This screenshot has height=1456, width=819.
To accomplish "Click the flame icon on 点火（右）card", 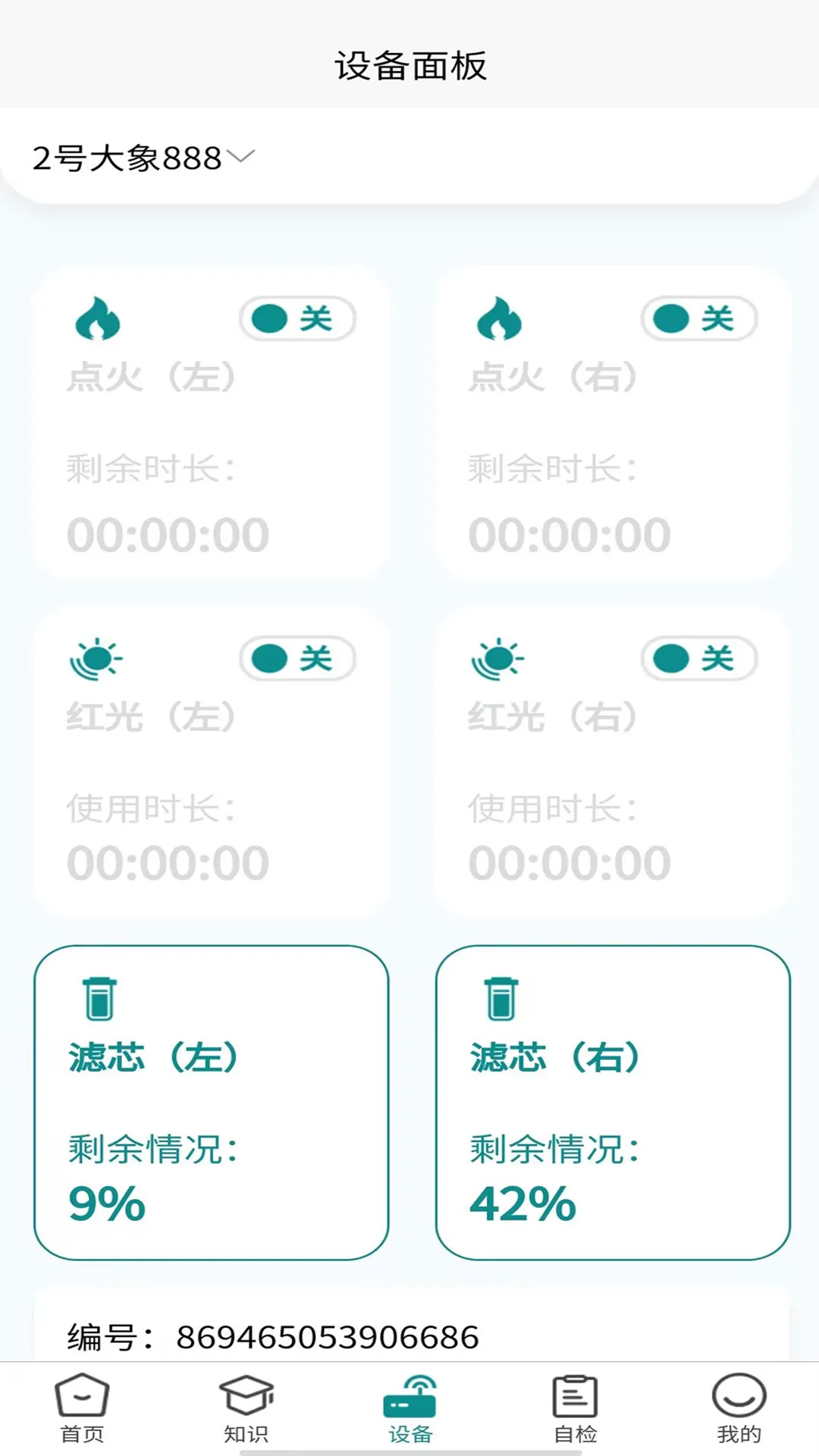I will point(500,319).
